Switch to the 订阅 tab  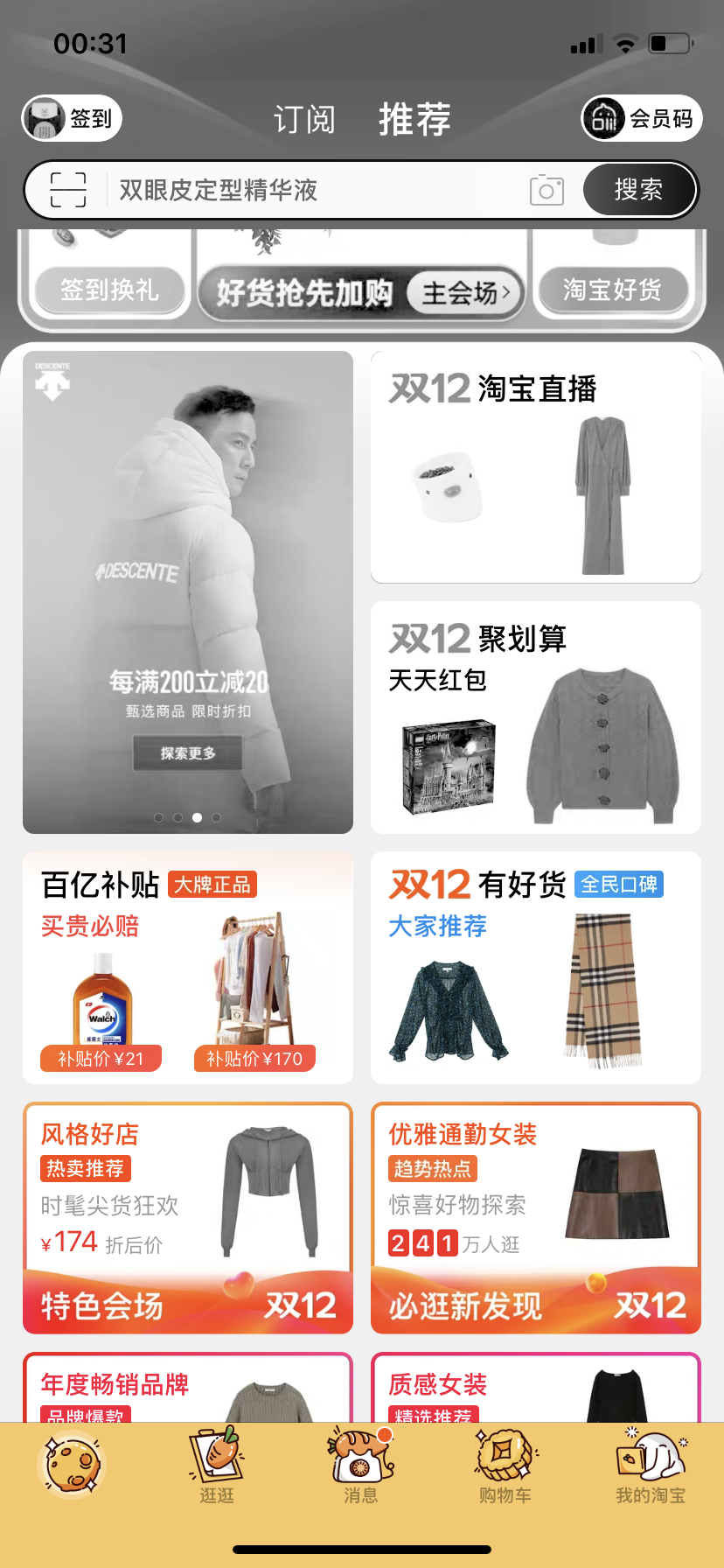coord(303,119)
